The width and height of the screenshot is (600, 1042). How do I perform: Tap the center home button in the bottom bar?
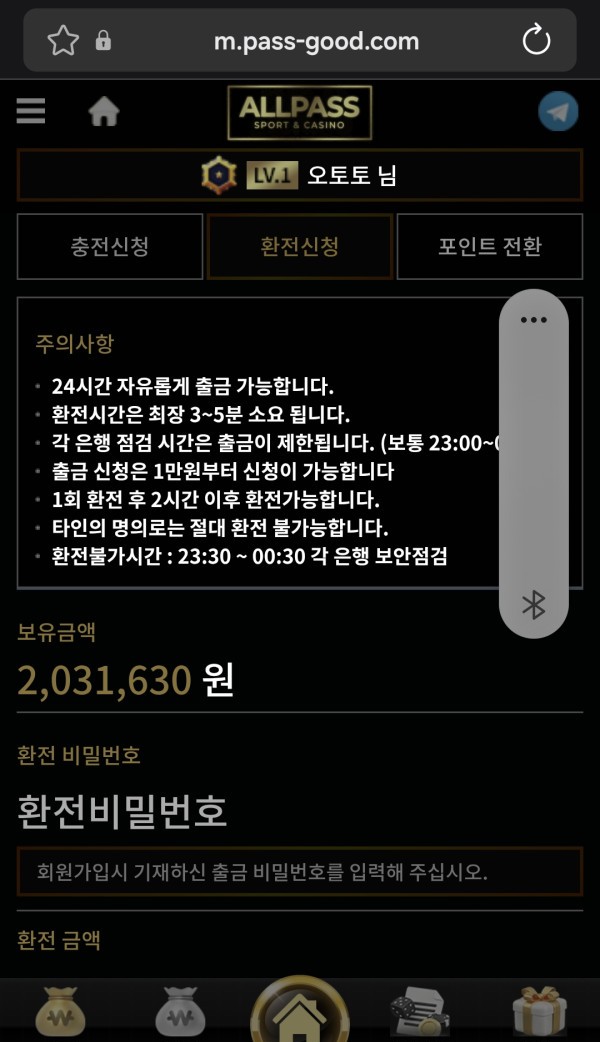[300, 1010]
